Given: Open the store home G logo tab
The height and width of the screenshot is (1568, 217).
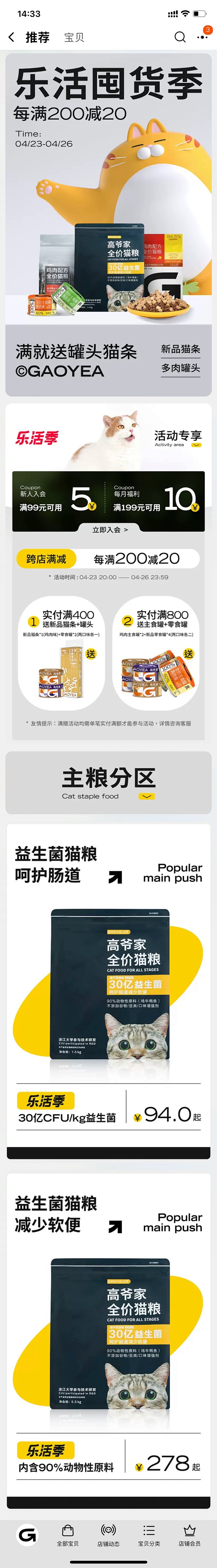Looking at the screenshot, I should 27,1534.
